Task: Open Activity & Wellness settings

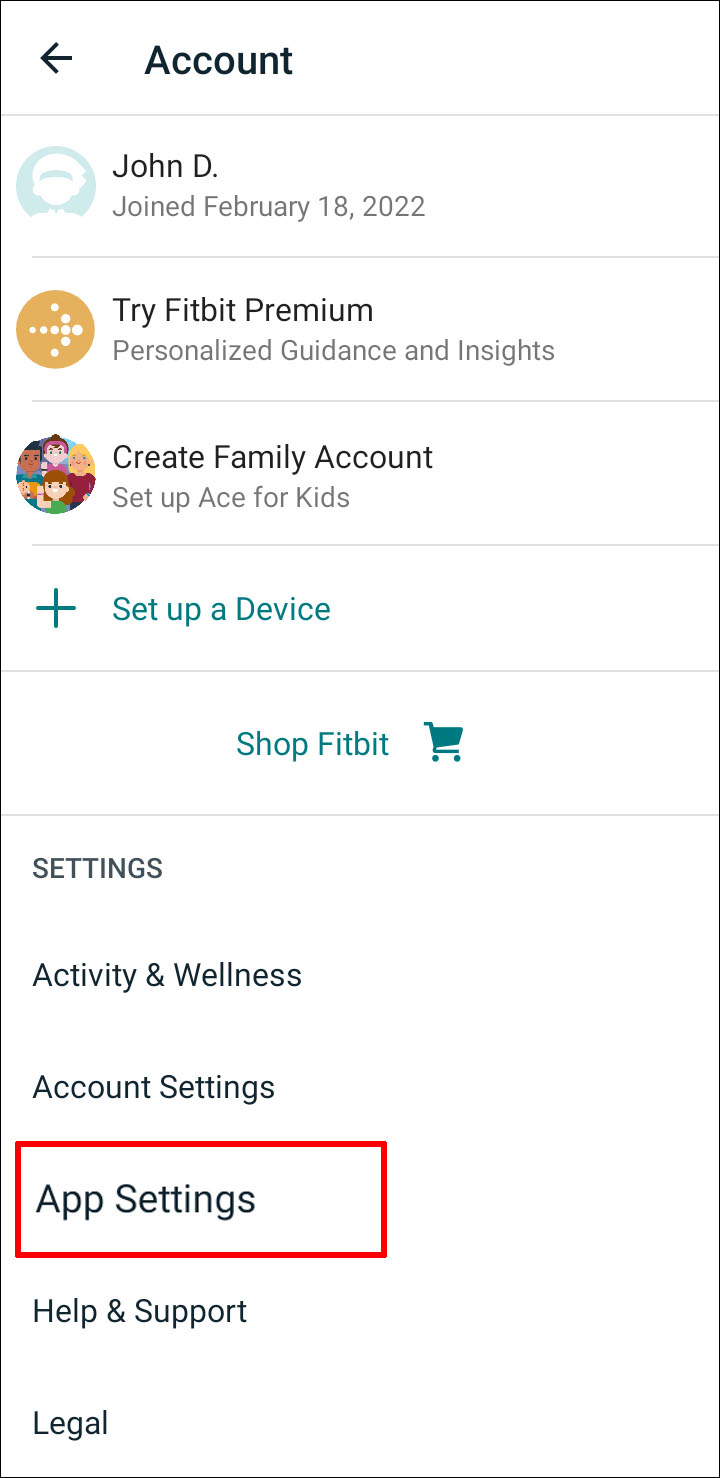Action: [360, 975]
